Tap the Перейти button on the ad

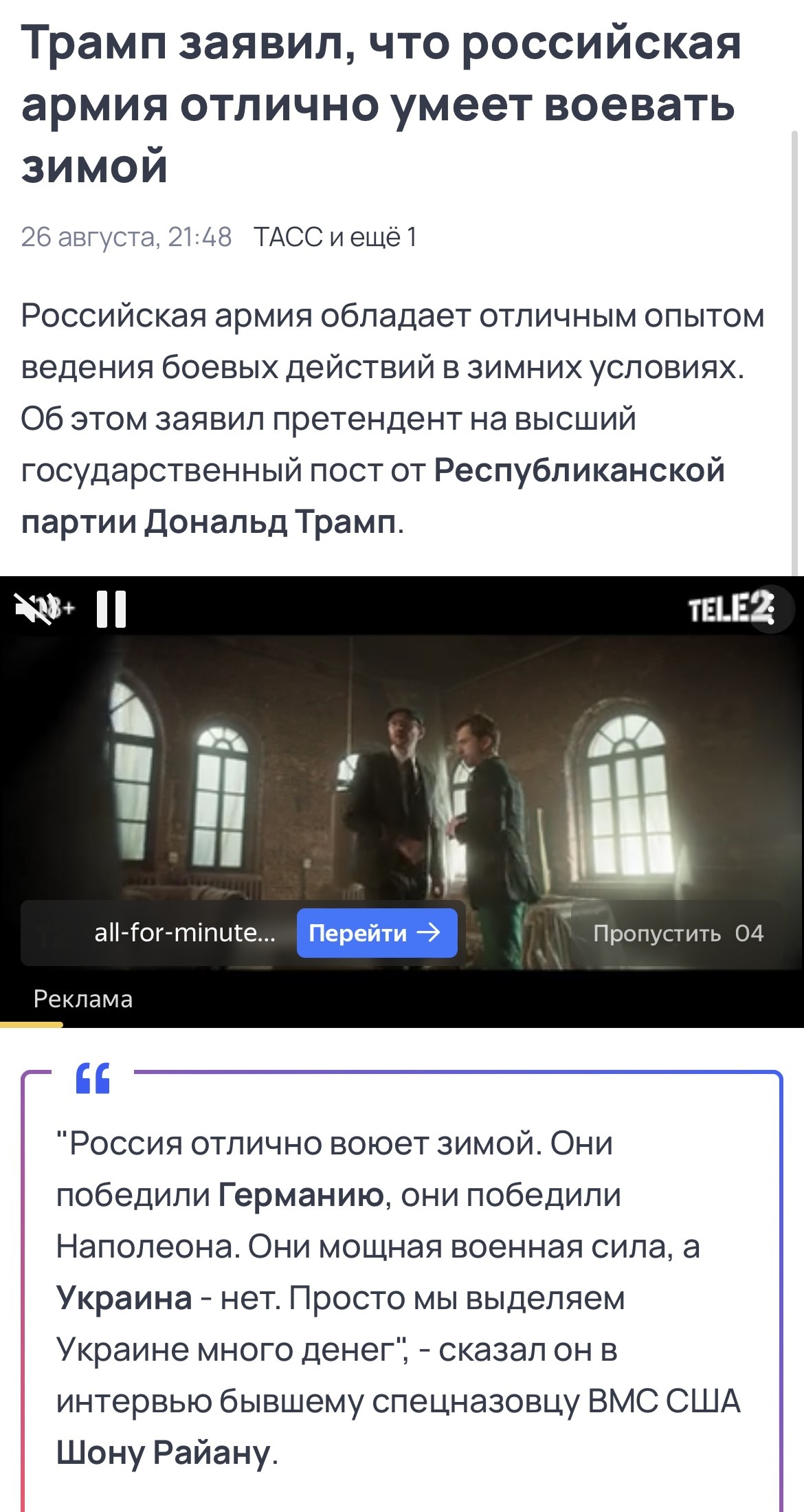[x=377, y=933]
